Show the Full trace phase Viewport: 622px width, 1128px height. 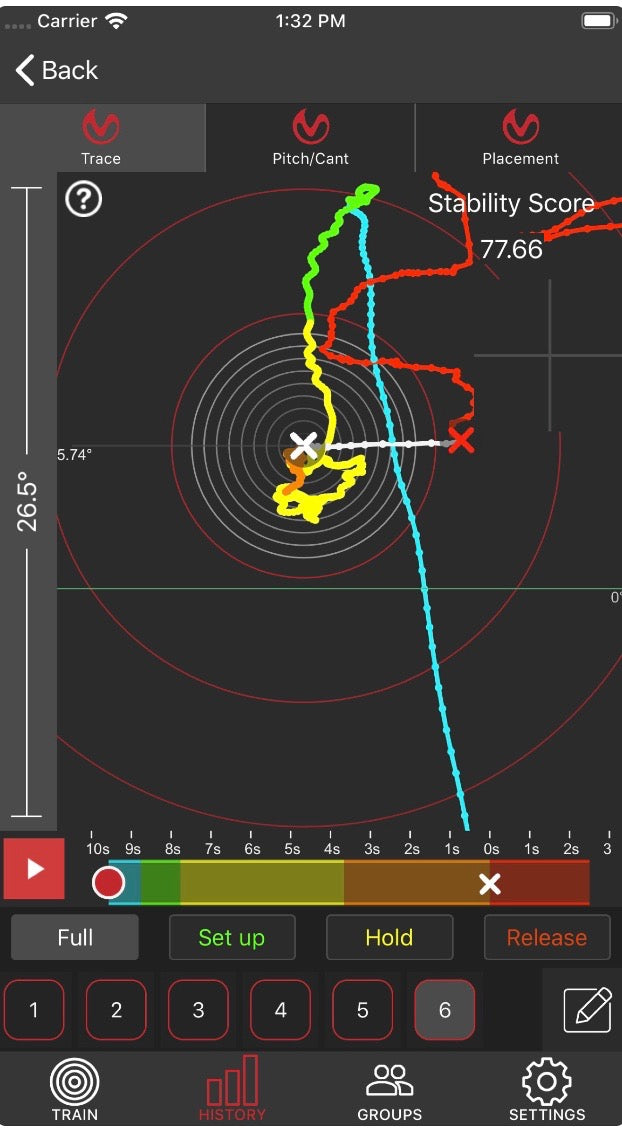click(75, 938)
